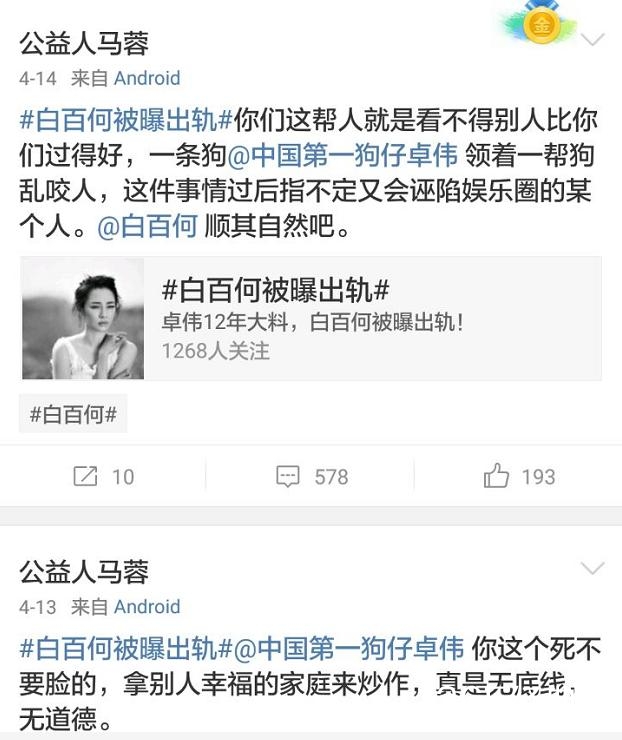Expand the chevron menu on the 4-14 post
Image resolution: width=622 pixels, height=740 pixels.
coord(593,40)
